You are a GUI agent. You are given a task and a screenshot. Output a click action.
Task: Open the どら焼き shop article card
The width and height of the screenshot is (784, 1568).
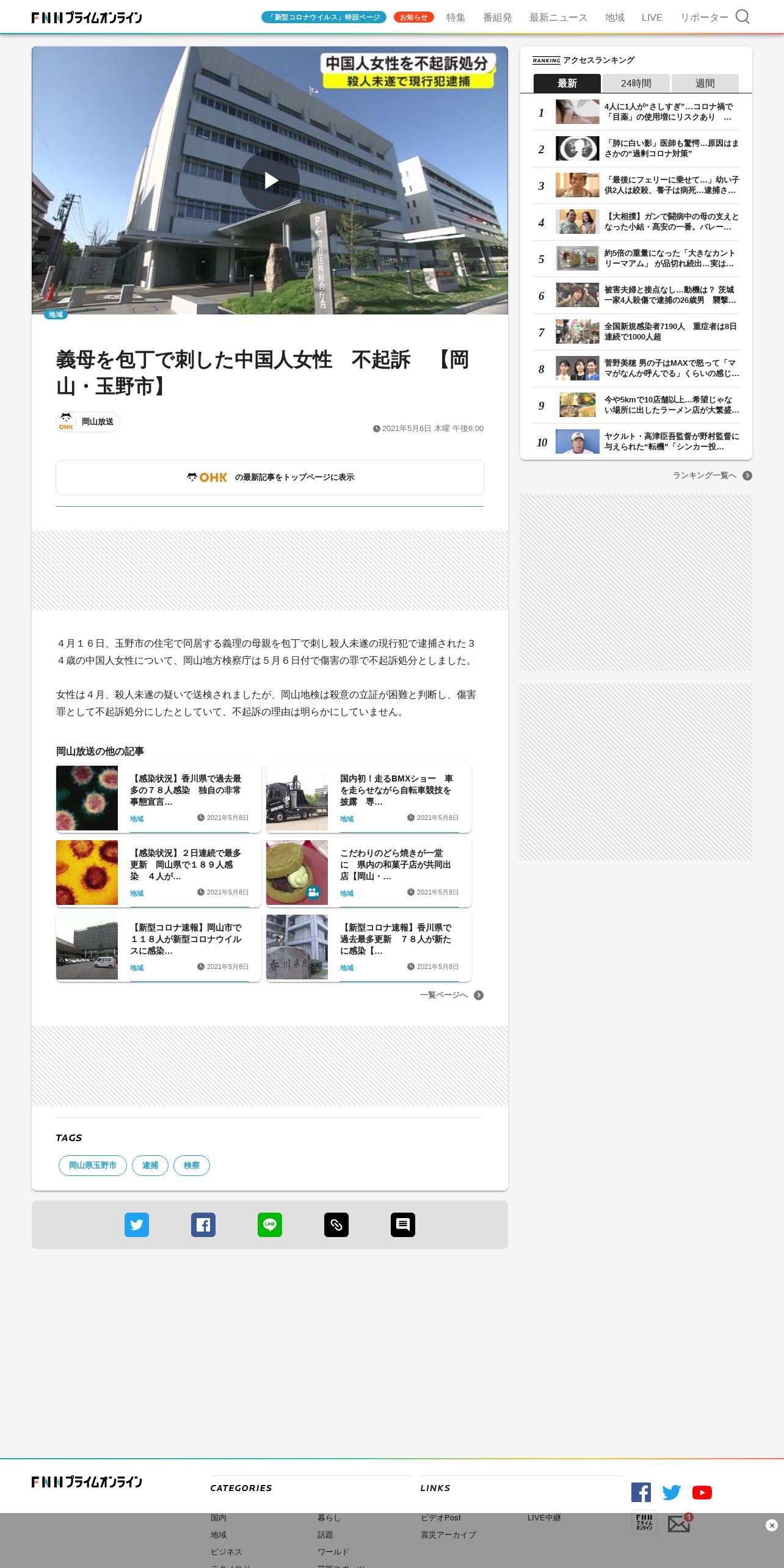[x=368, y=872]
